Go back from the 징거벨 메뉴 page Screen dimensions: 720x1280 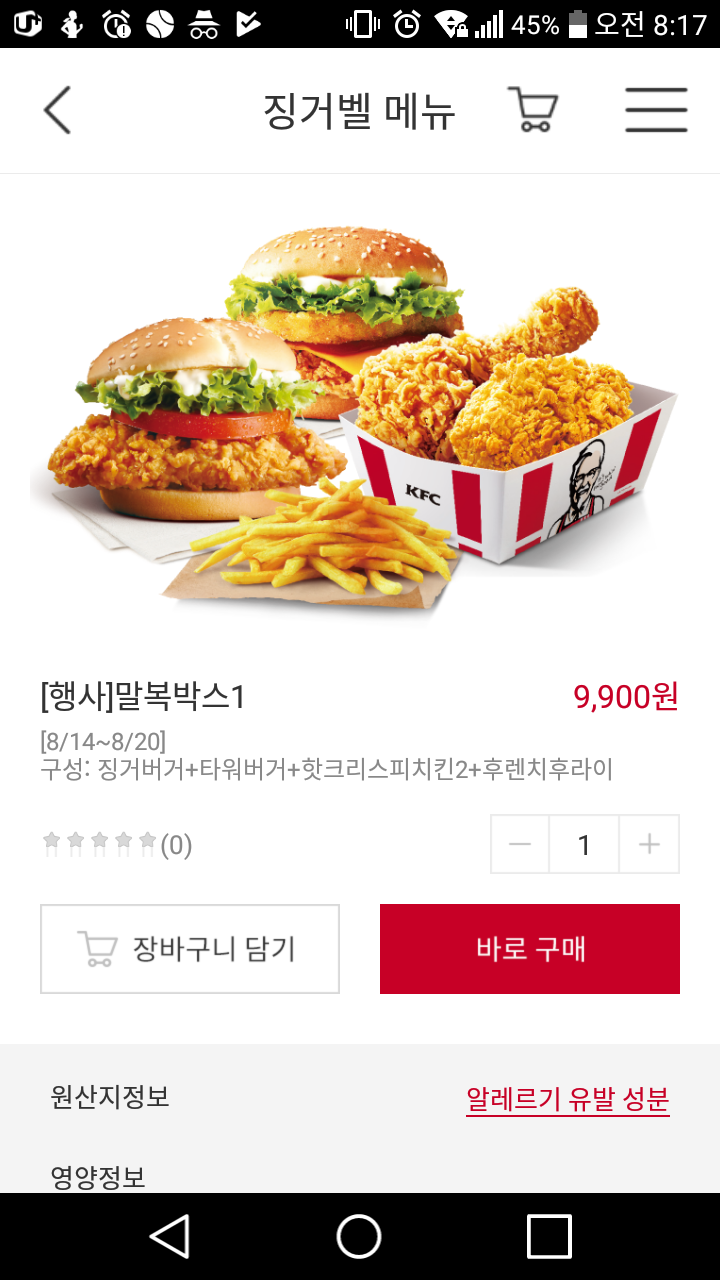tap(58, 110)
